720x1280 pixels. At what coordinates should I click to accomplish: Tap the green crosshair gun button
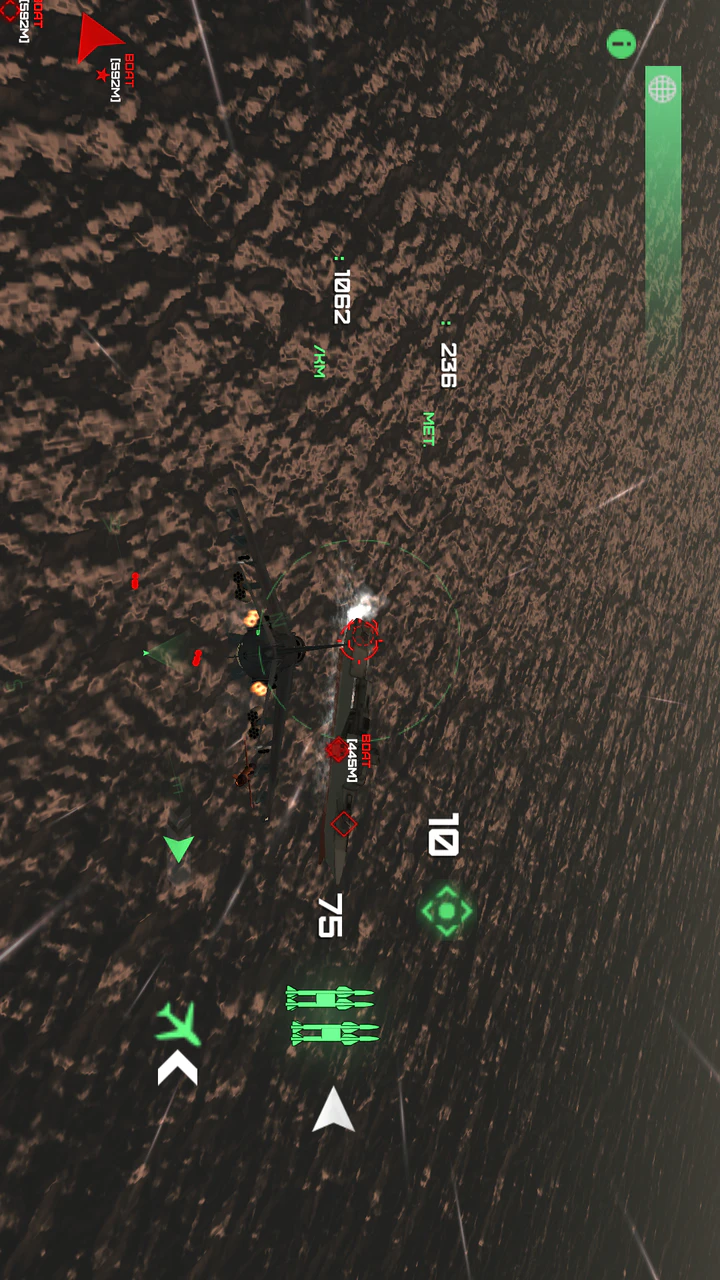coord(445,910)
